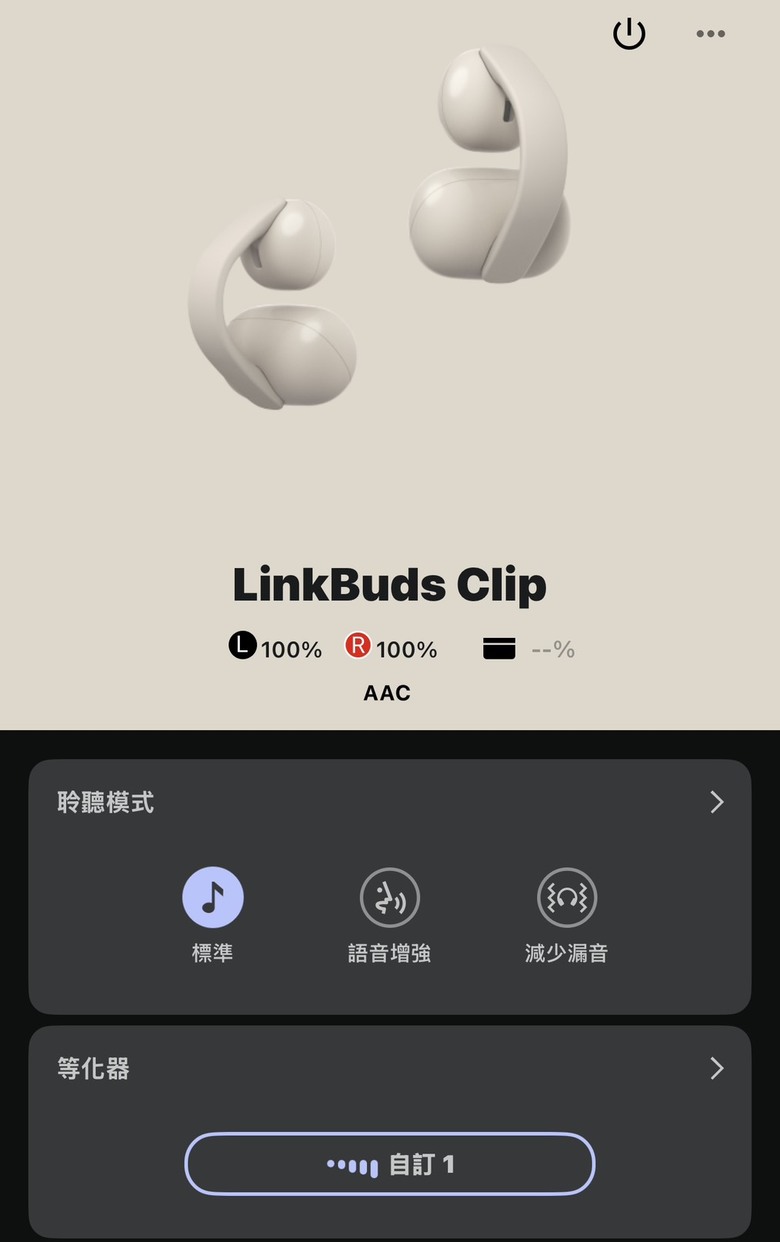Expand the 等化器 settings with its chevron
Viewport: 780px width, 1242px height.
716,1068
